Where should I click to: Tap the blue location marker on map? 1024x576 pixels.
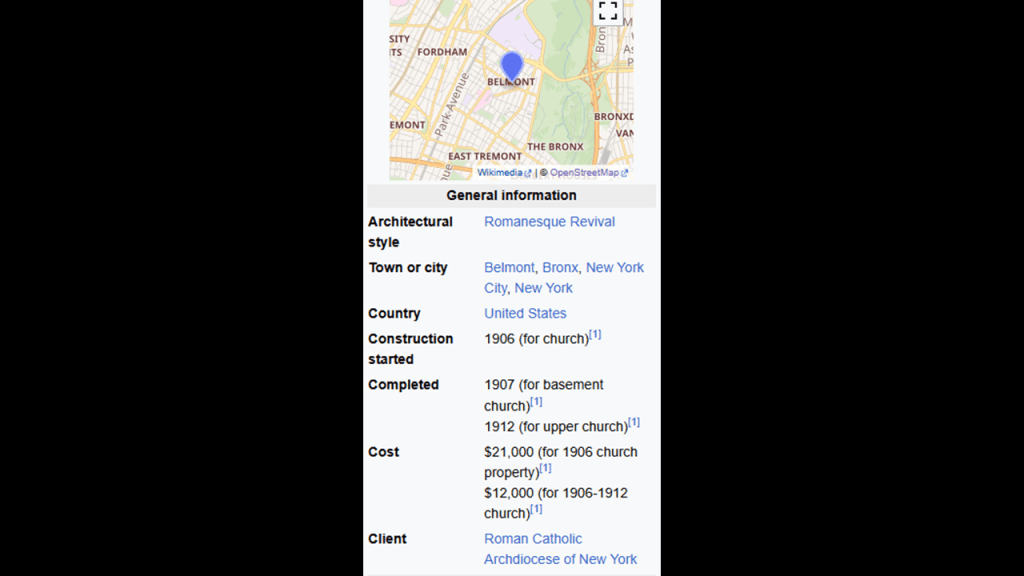[x=512, y=66]
